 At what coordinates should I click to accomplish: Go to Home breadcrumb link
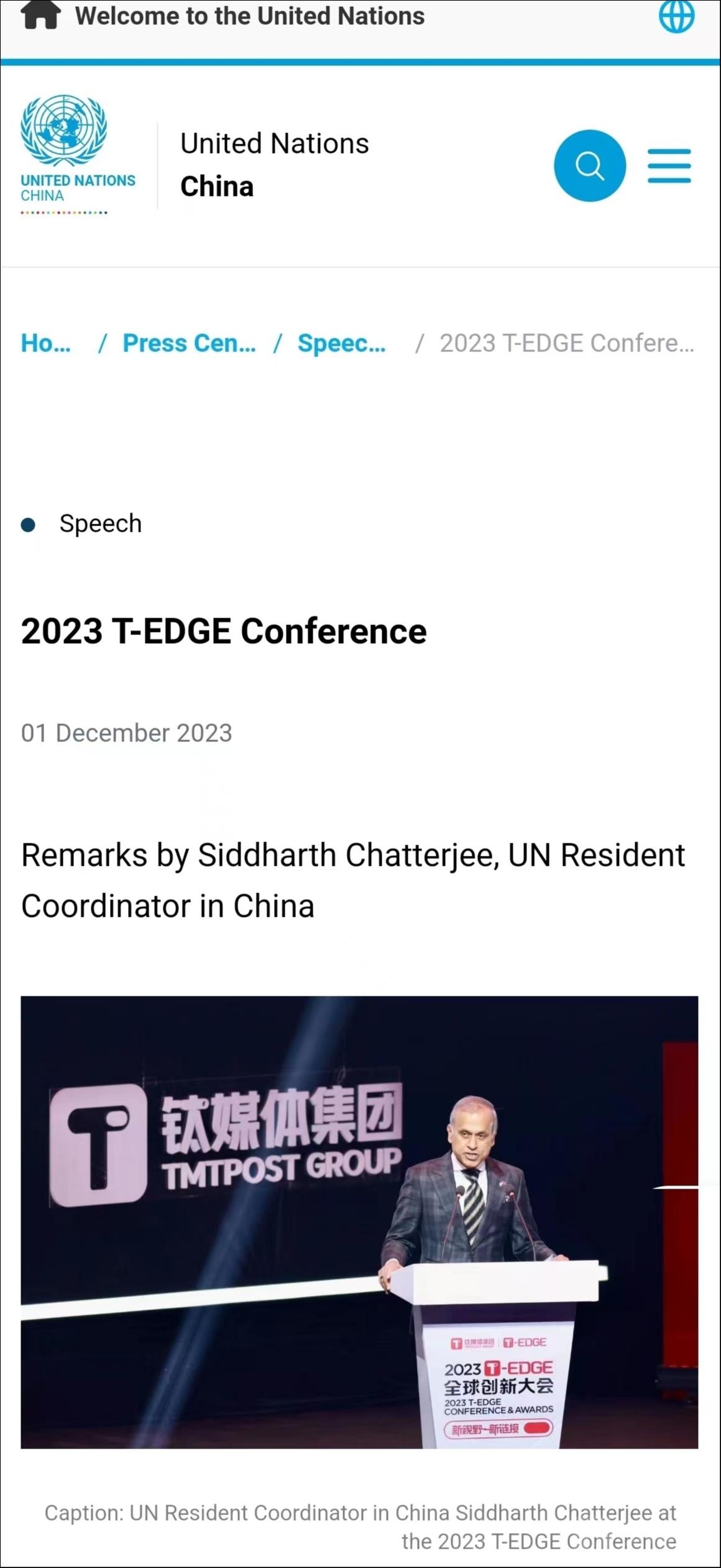45,343
